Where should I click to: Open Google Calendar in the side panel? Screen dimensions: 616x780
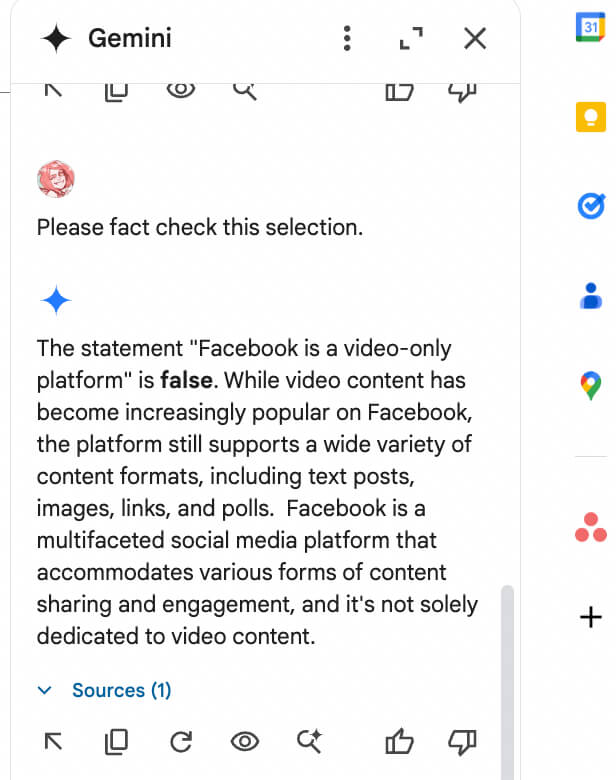point(590,29)
